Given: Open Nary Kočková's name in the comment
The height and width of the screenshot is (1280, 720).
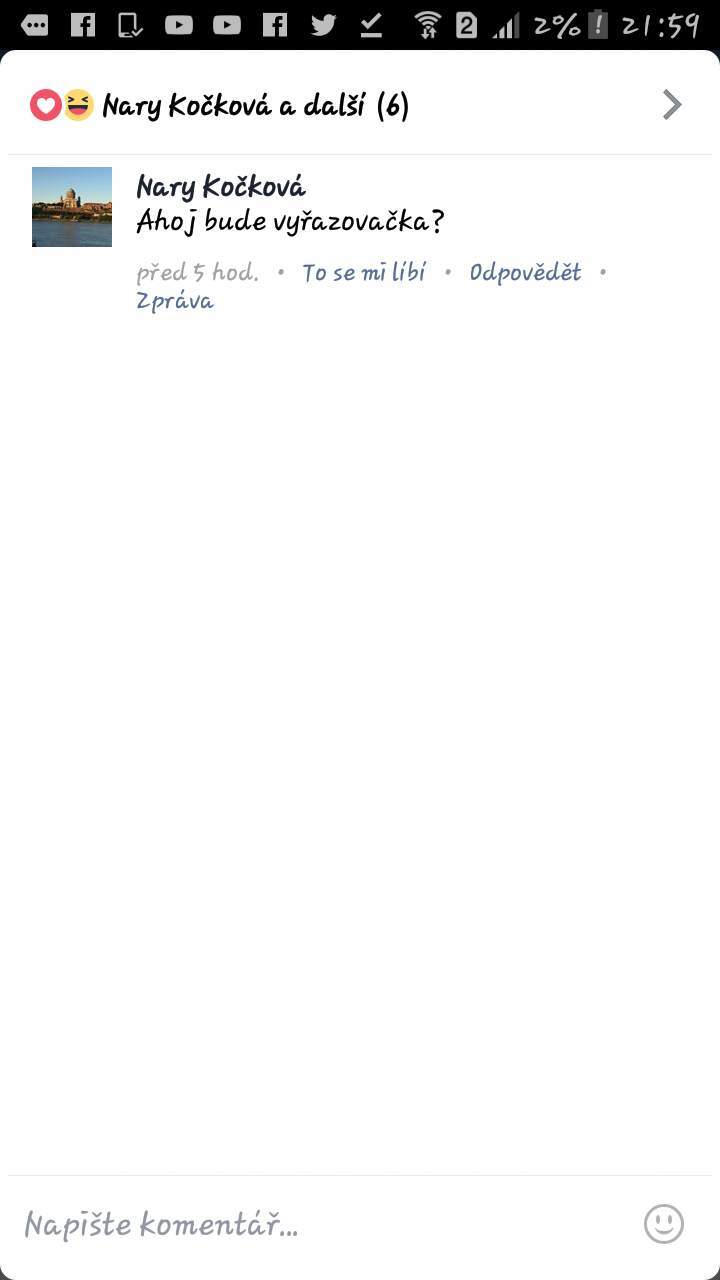Looking at the screenshot, I should (221, 187).
